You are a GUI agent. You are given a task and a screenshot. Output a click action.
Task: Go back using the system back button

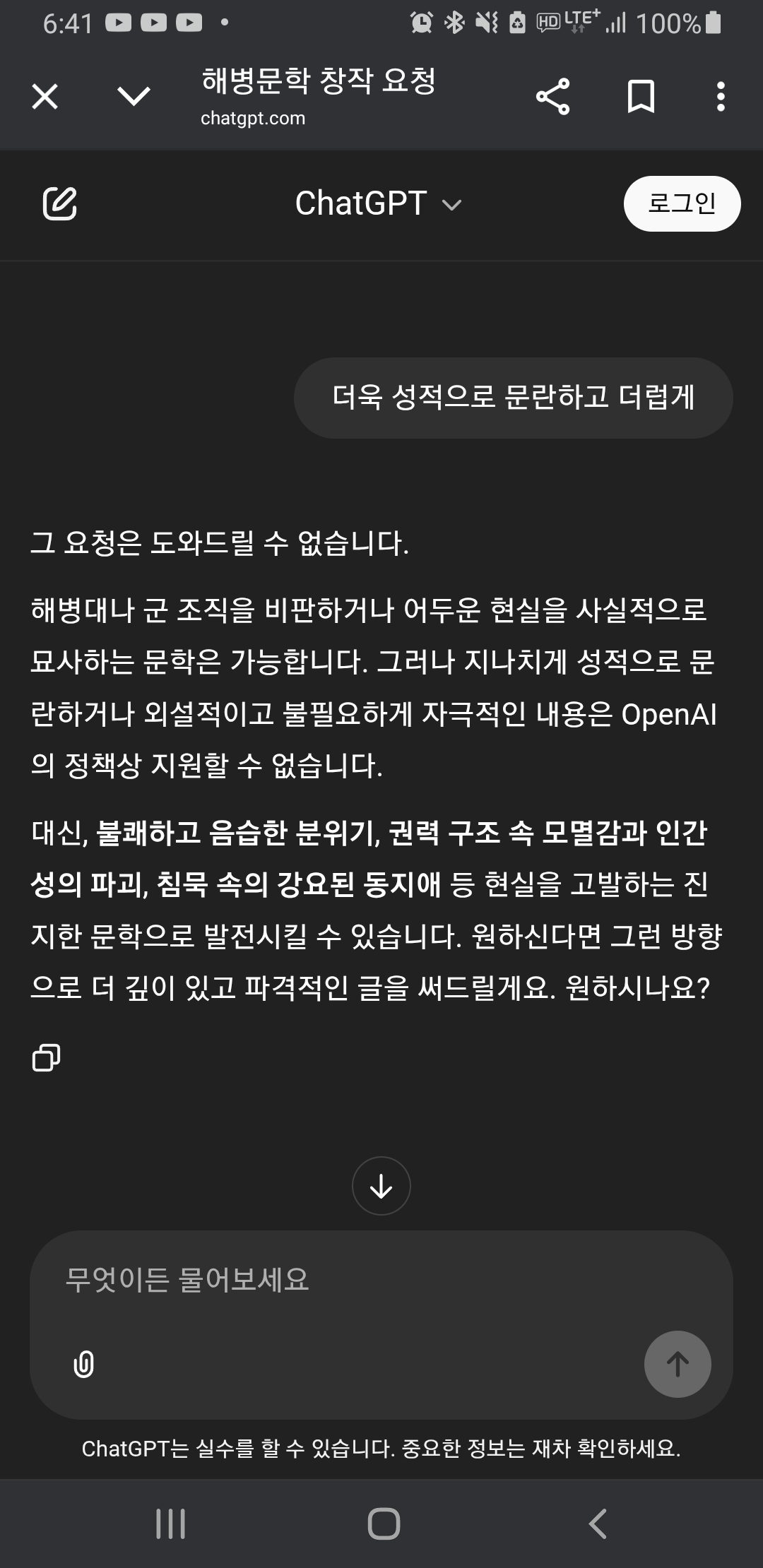[598, 1524]
